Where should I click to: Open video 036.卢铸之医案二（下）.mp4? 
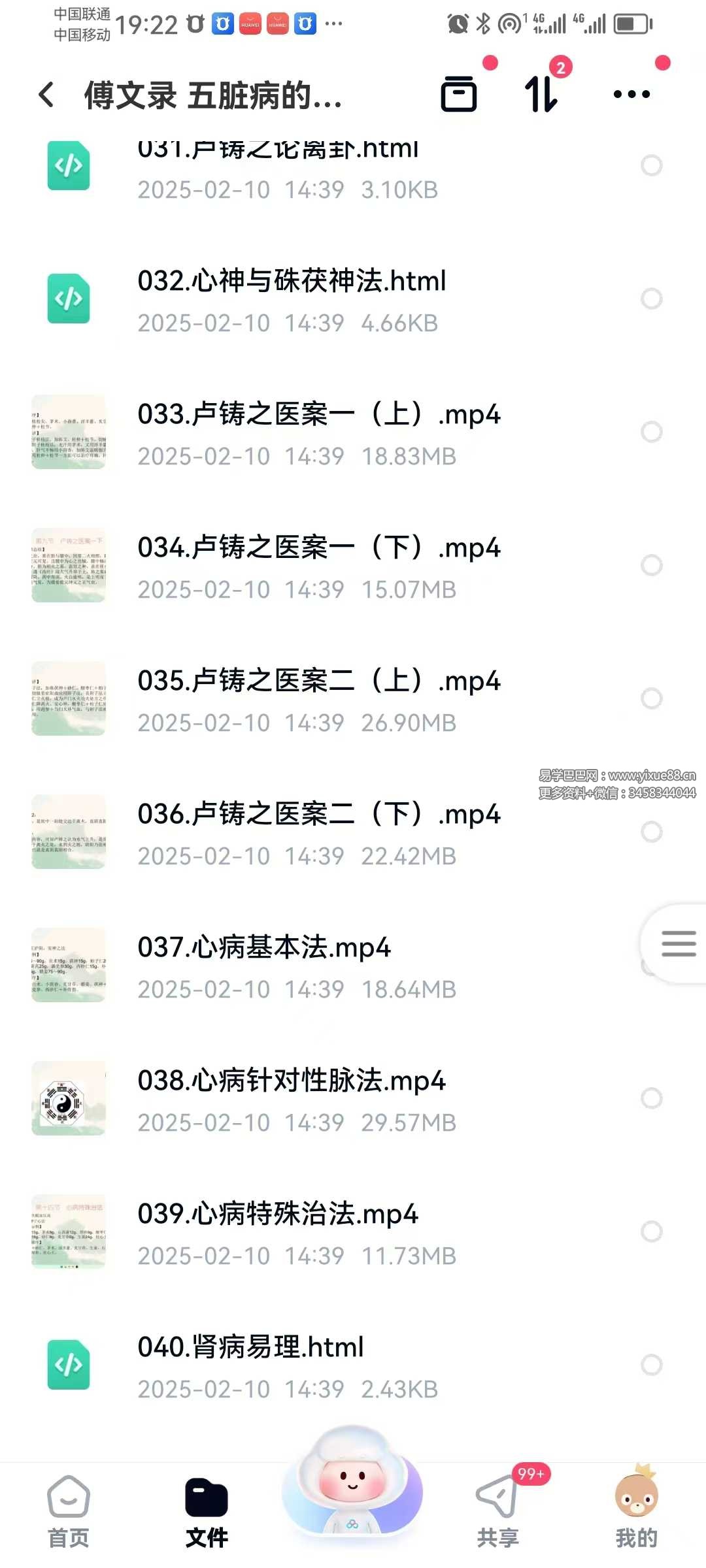tap(318, 815)
